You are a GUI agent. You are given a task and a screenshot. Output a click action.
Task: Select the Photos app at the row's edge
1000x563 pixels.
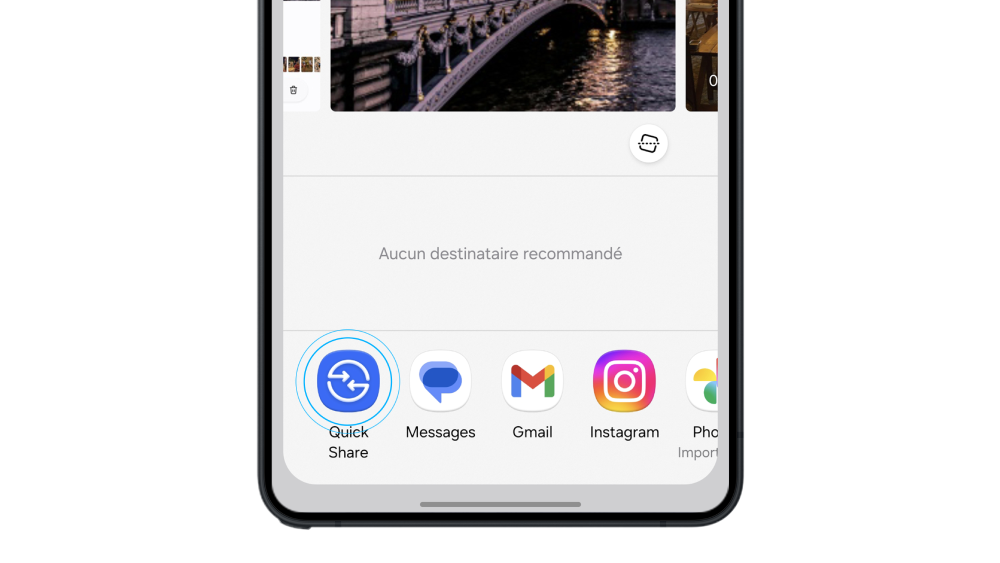click(x=704, y=383)
